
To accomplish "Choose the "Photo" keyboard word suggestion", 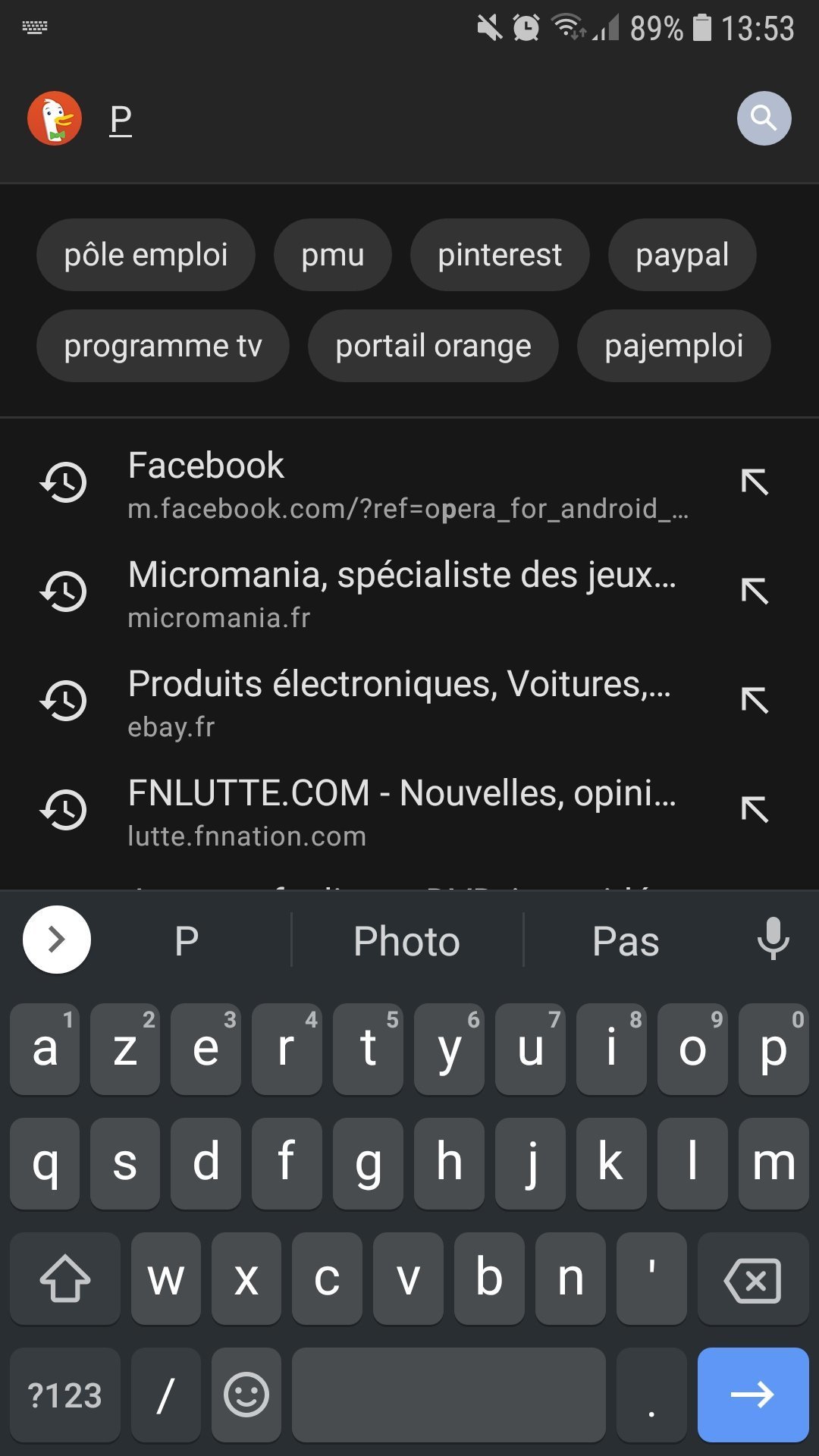I will click(x=406, y=941).
